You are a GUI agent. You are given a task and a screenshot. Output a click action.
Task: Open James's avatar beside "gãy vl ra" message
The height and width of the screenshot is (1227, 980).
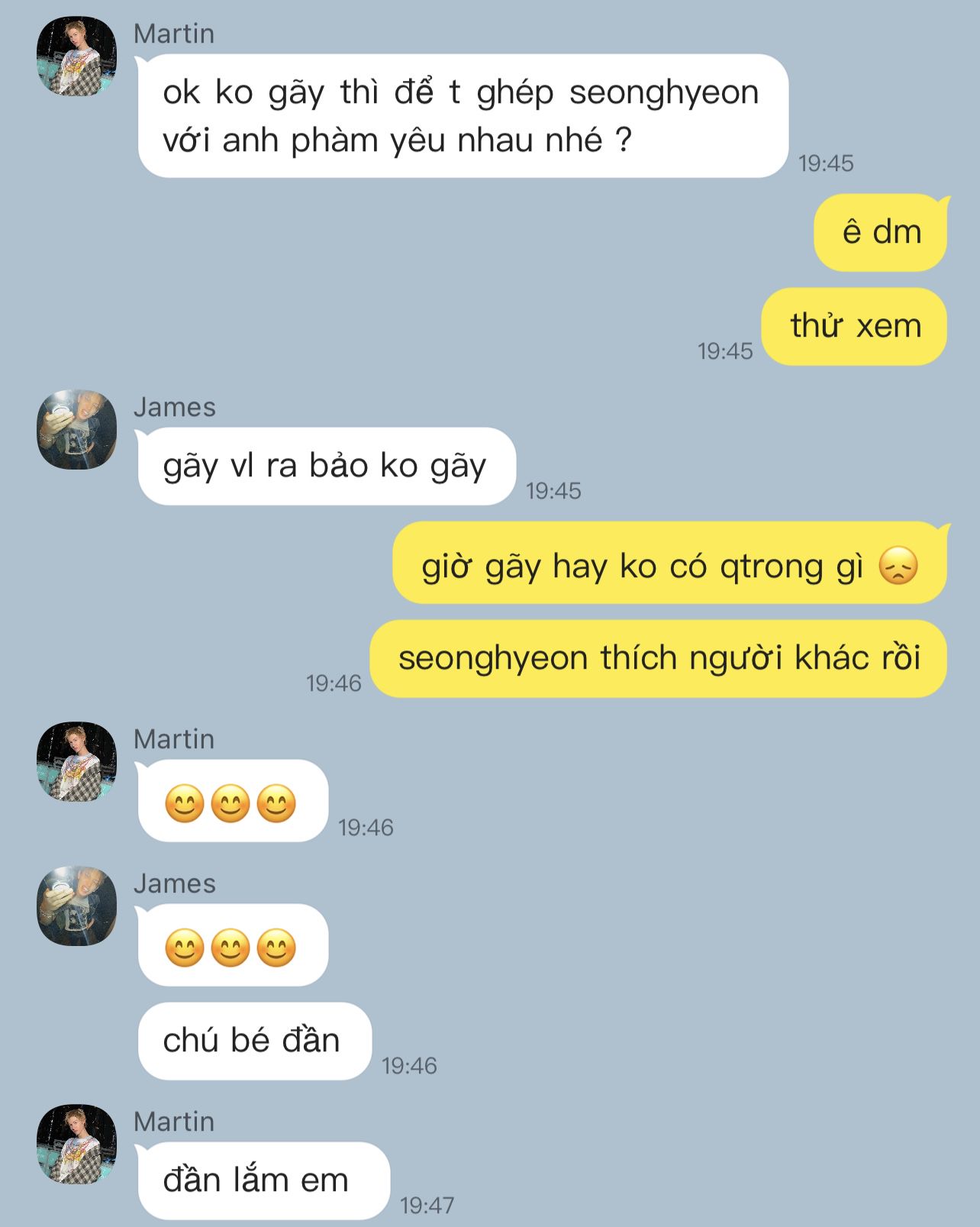pos(76,429)
